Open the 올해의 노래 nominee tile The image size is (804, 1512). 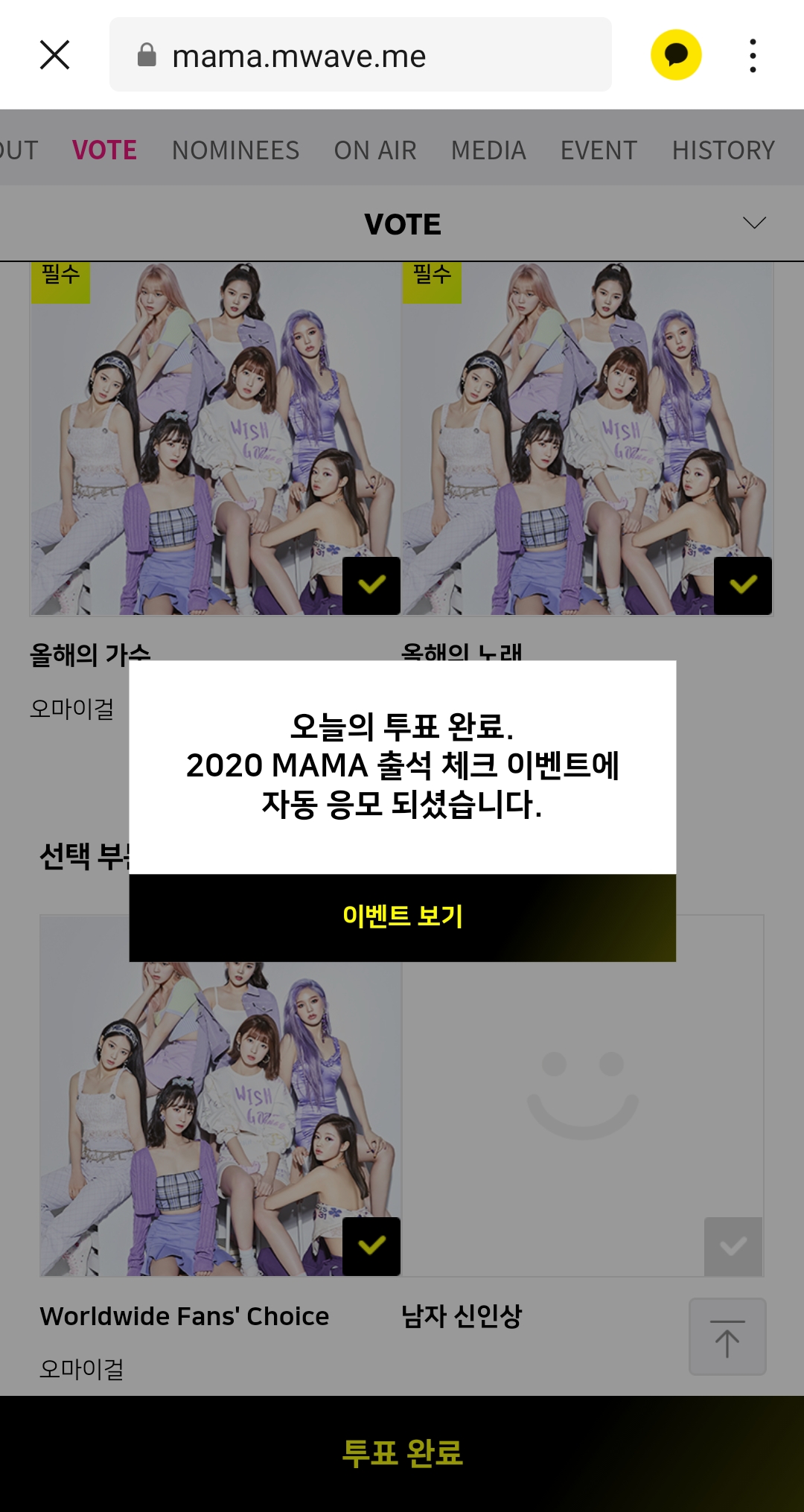click(x=587, y=439)
